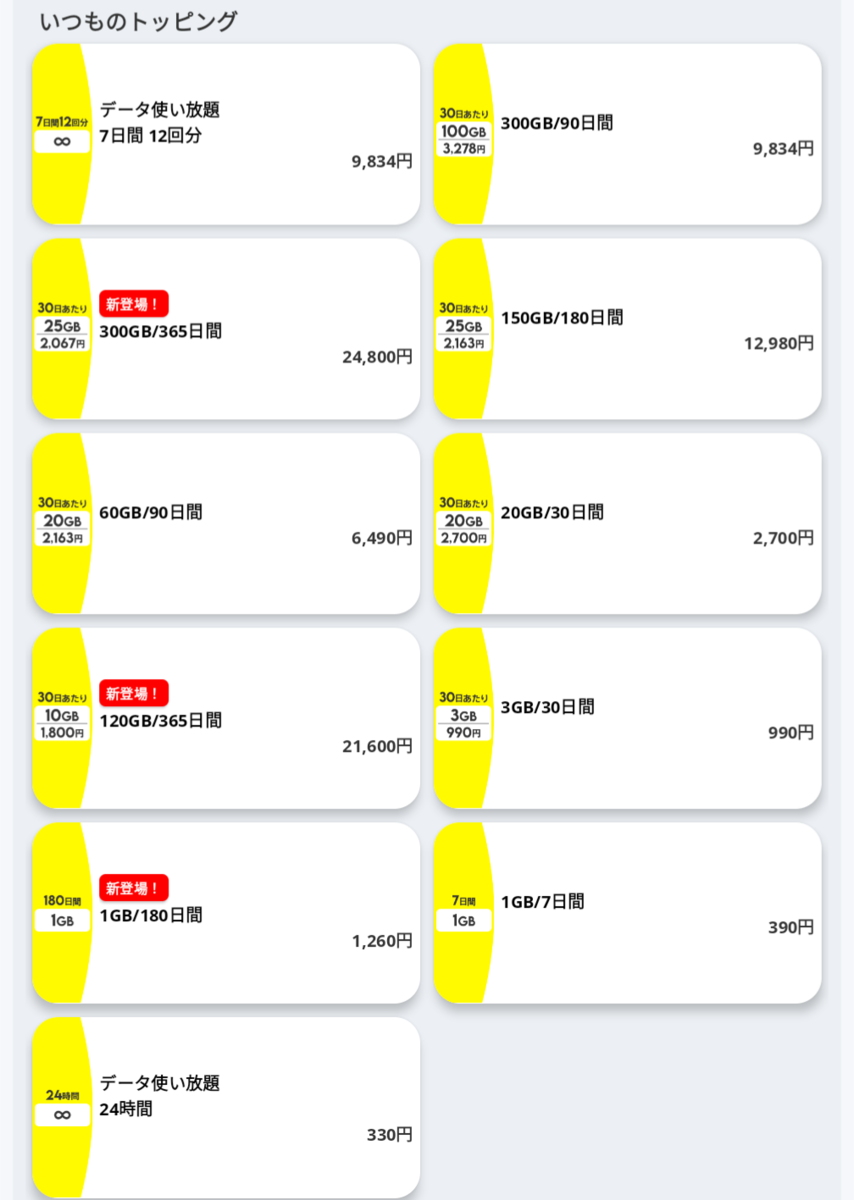Image resolution: width=854 pixels, height=1200 pixels.
Task: Select the 60GB/90日間 topping
Action: pos(226,523)
